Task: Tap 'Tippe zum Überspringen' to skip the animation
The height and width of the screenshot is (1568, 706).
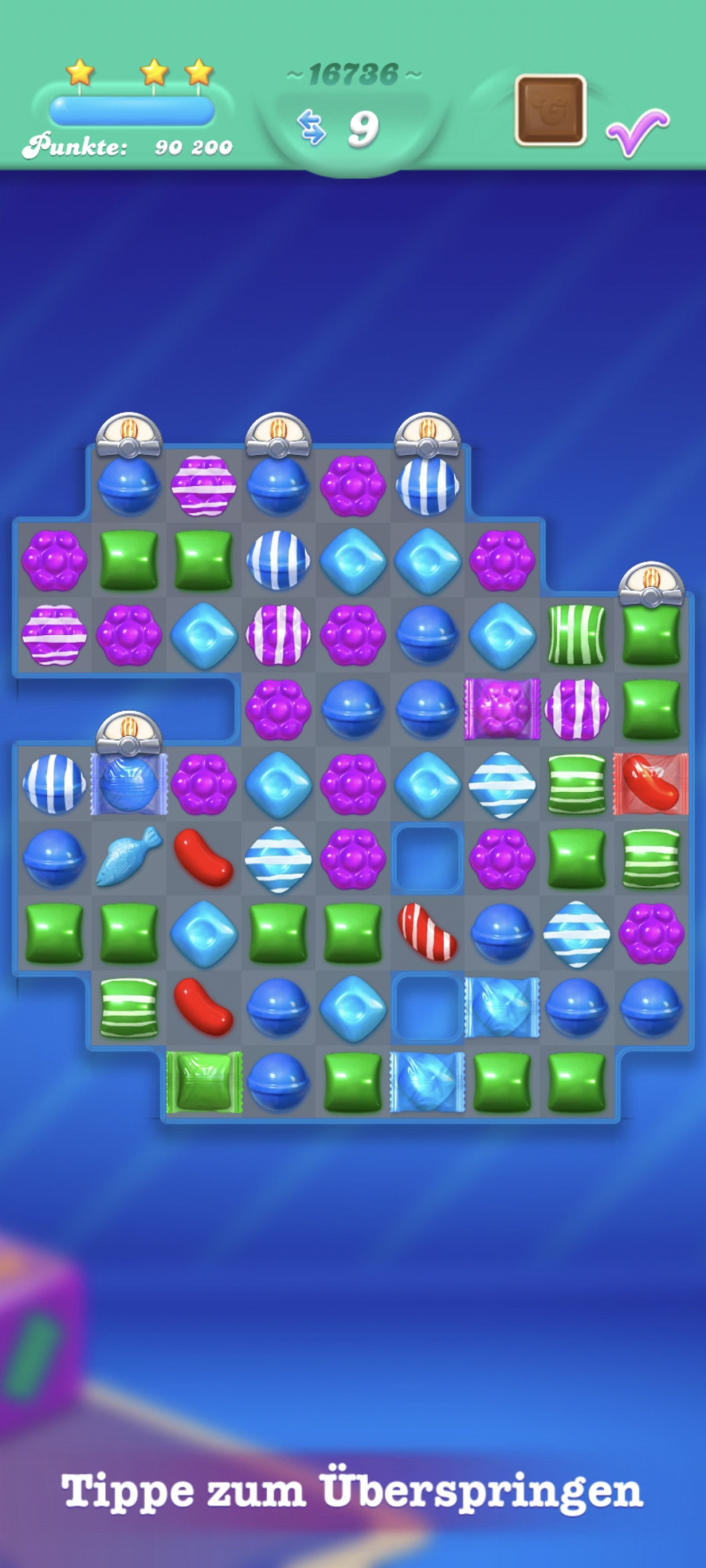Action: (x=352, y=1490)
